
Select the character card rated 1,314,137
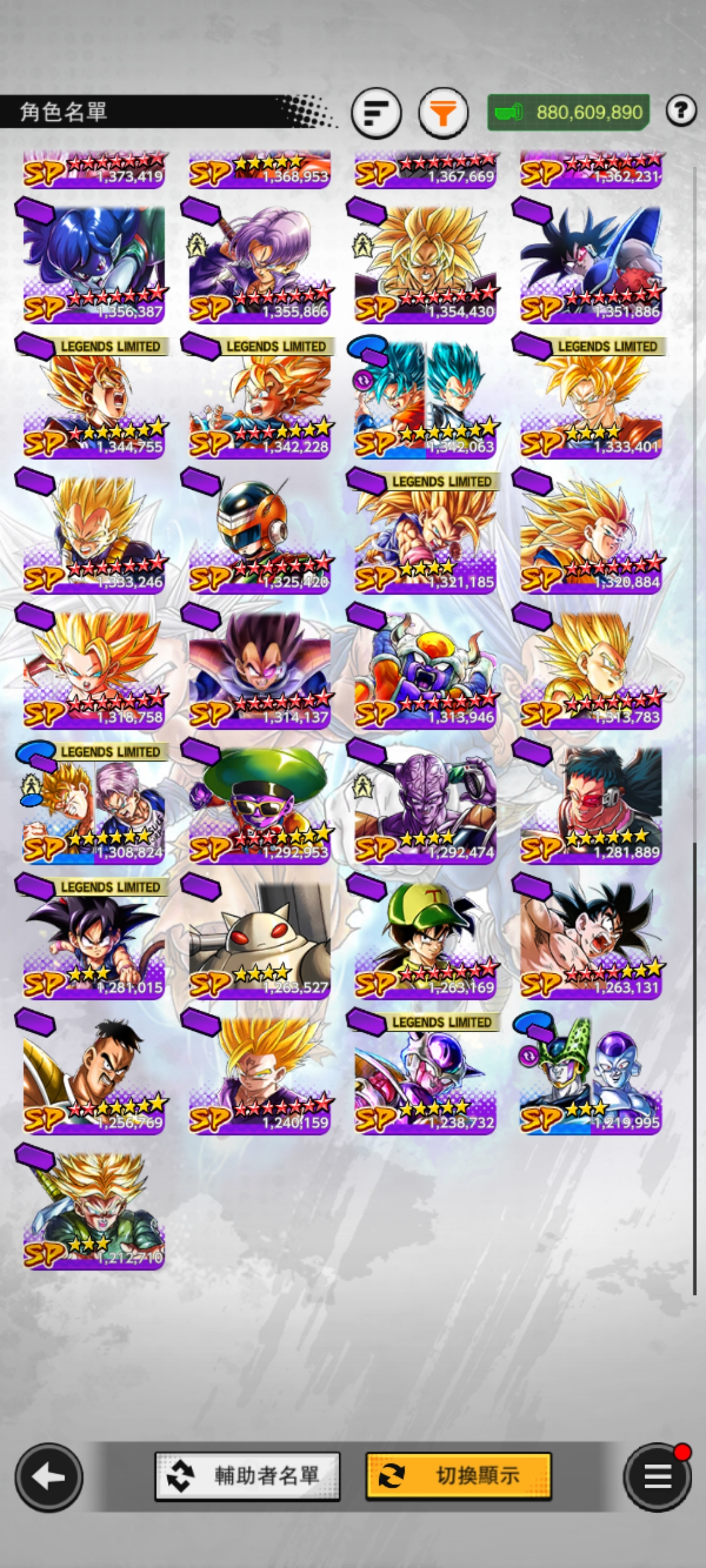(x=260, y=669)
